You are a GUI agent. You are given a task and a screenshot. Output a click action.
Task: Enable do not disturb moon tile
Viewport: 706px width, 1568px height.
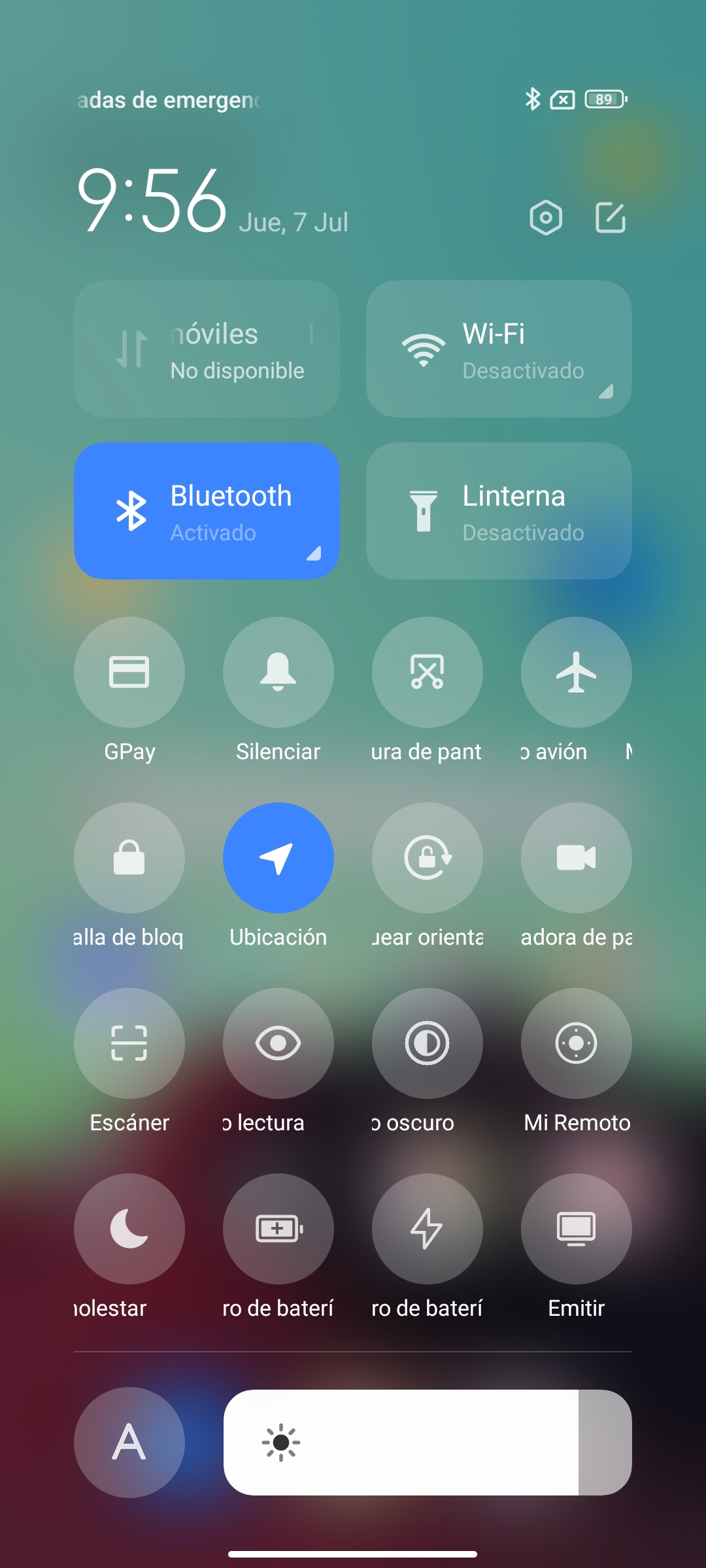129,1229
